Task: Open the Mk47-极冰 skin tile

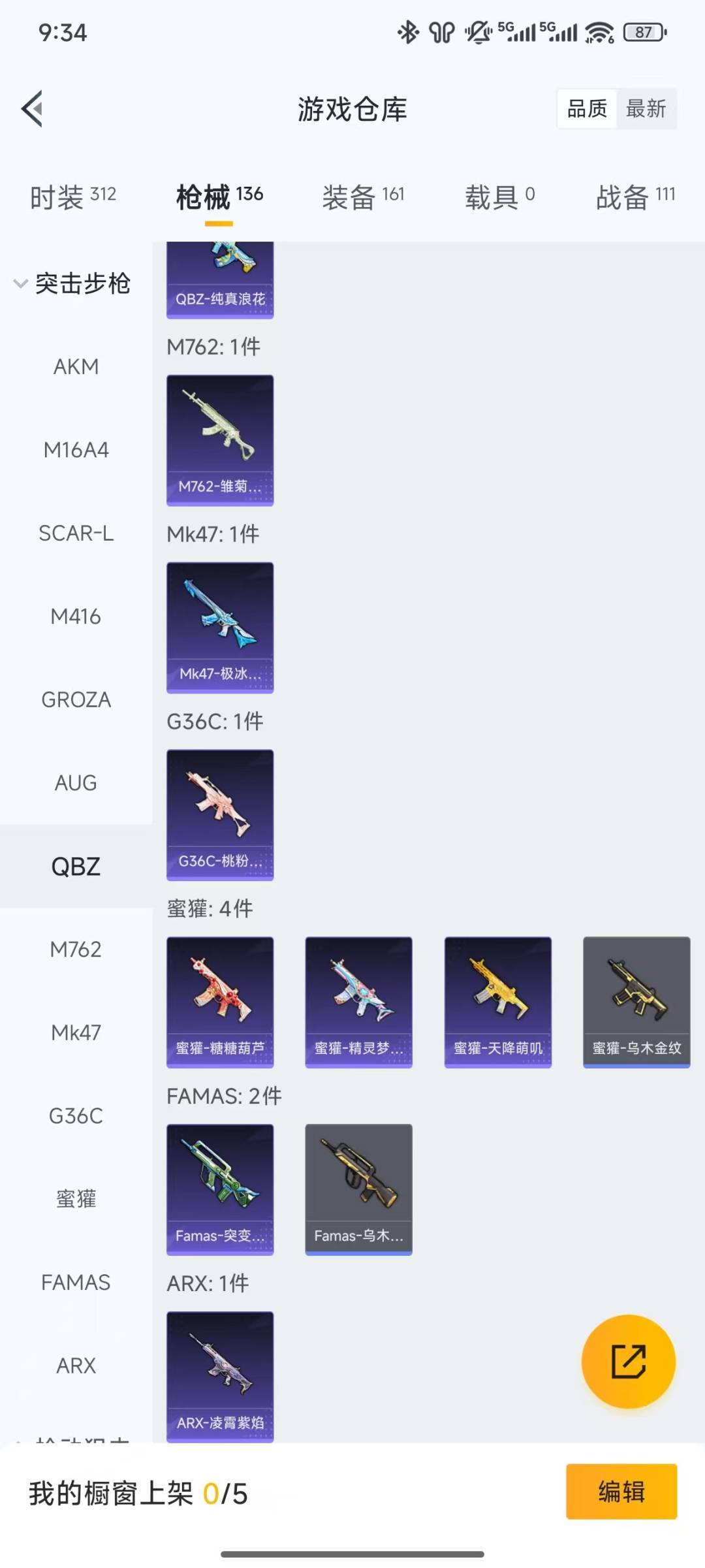Action: tap(220, 628)
